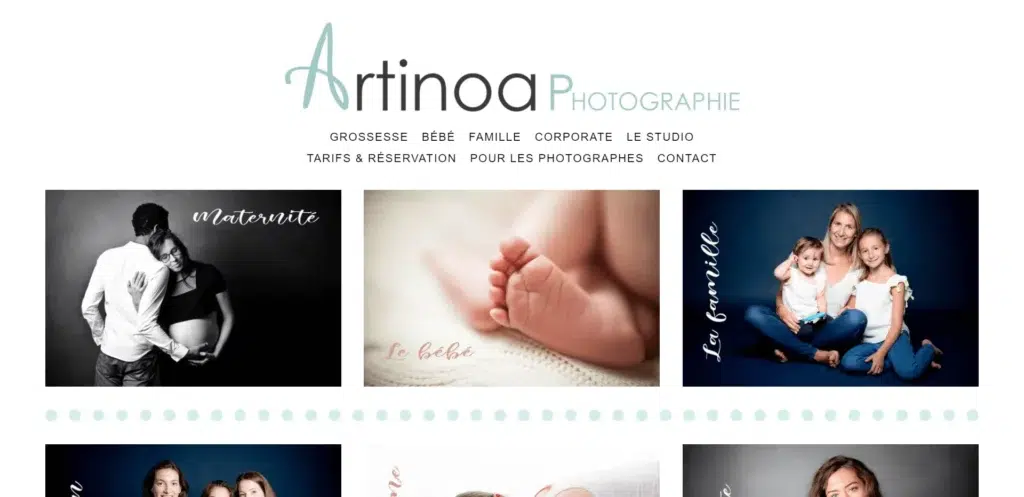The image size is (1024, 497).
Task: Open the Contact page
Action: [687, 158]
